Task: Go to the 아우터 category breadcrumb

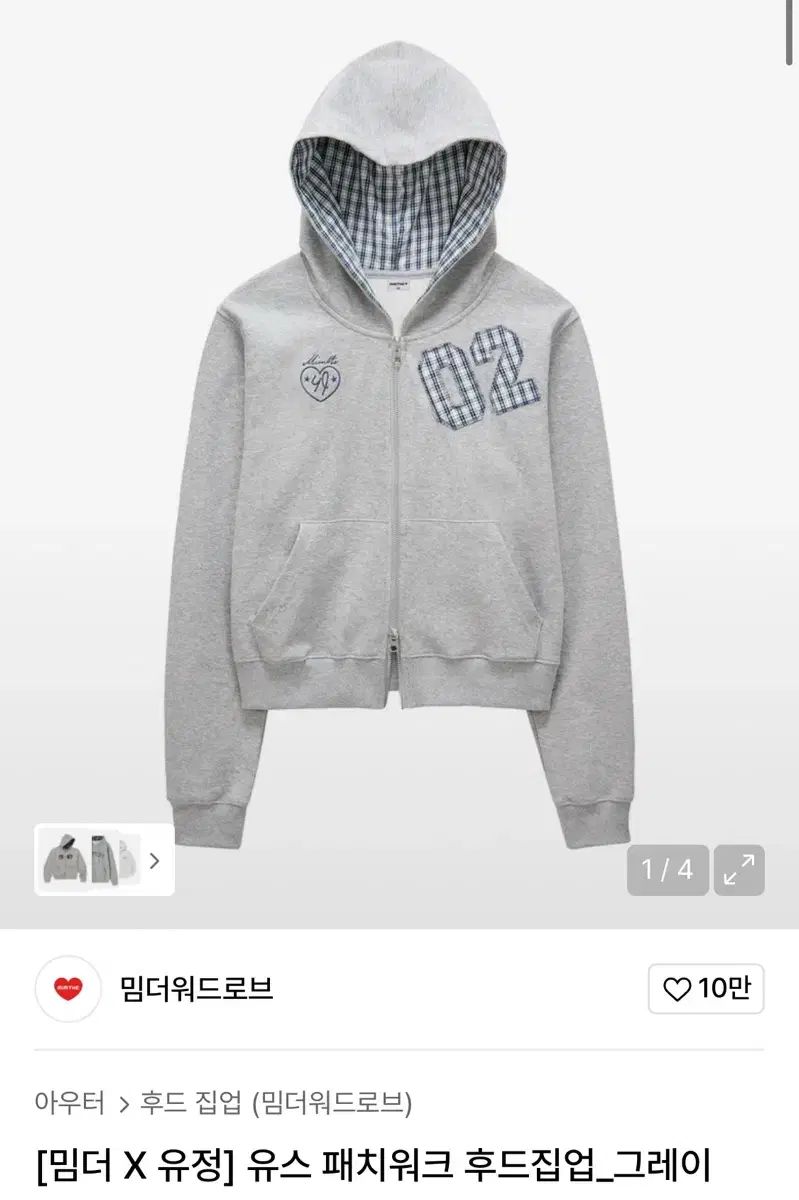Action: [x=69, y=1103]
